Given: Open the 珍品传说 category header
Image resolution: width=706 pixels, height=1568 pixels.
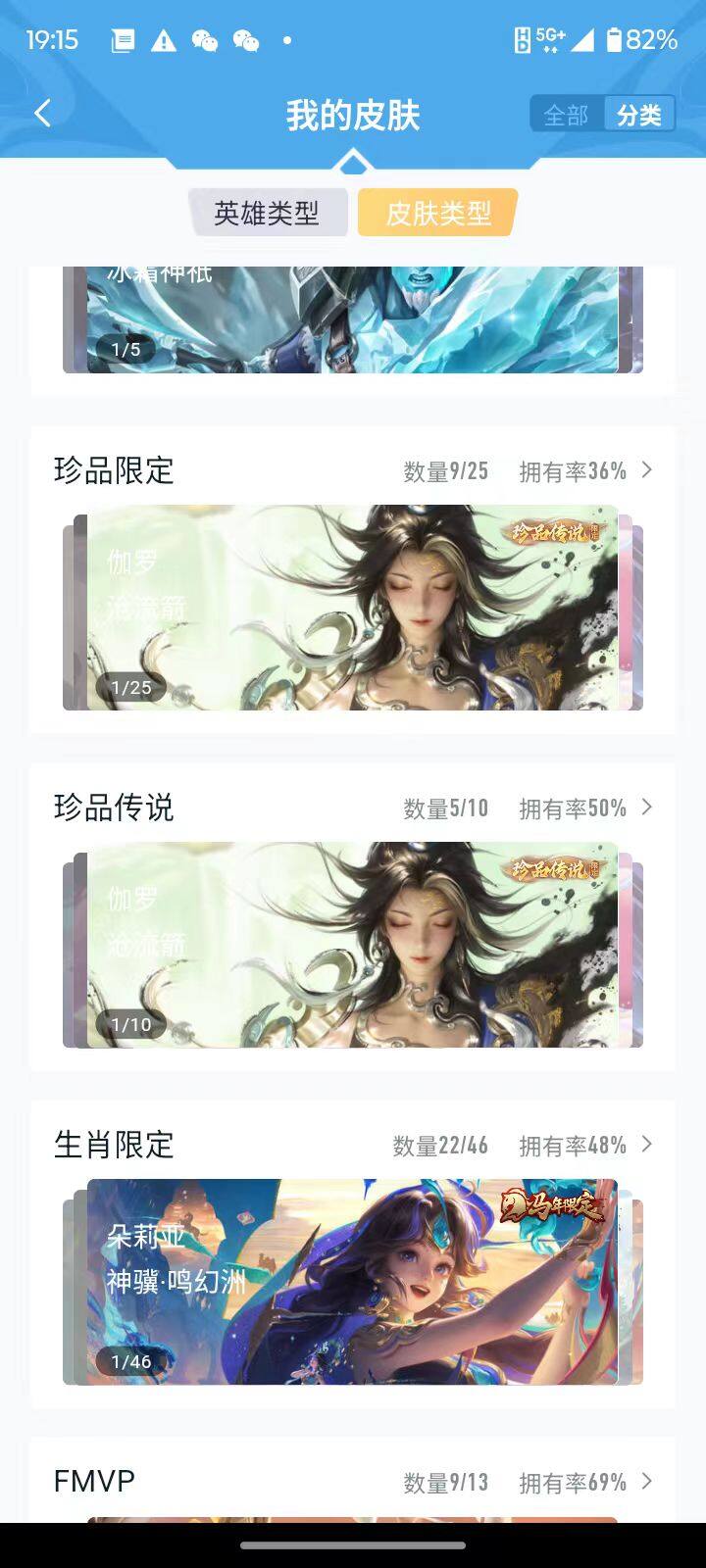Looking at the screenshot, I should 115,808.
